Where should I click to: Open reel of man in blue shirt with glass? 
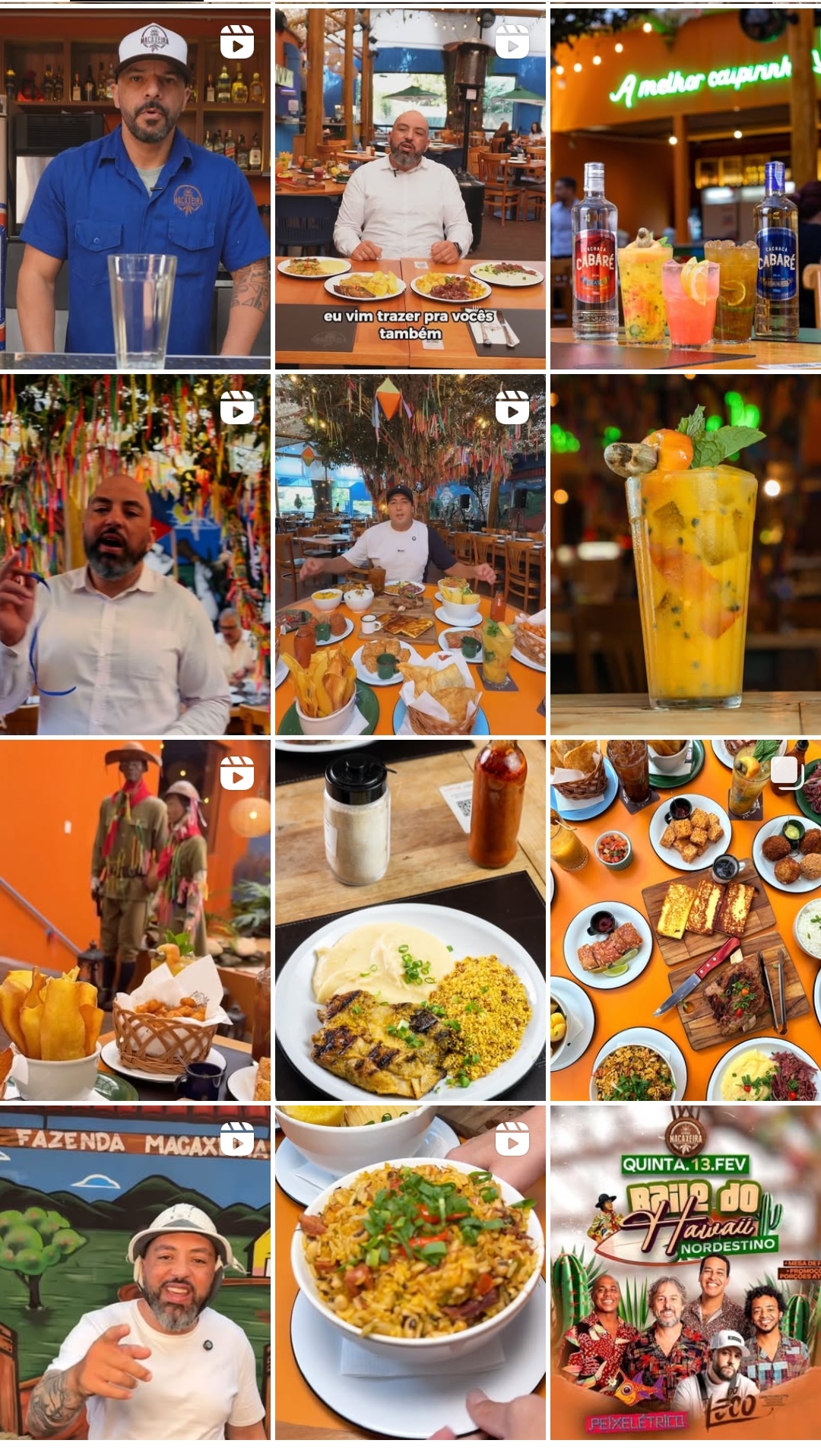click(135, 189)
